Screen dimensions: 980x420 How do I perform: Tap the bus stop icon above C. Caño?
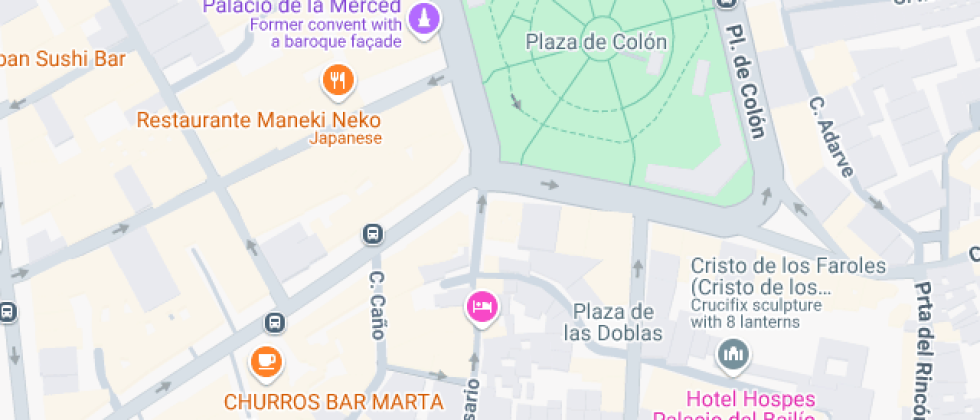pos(372,235)
